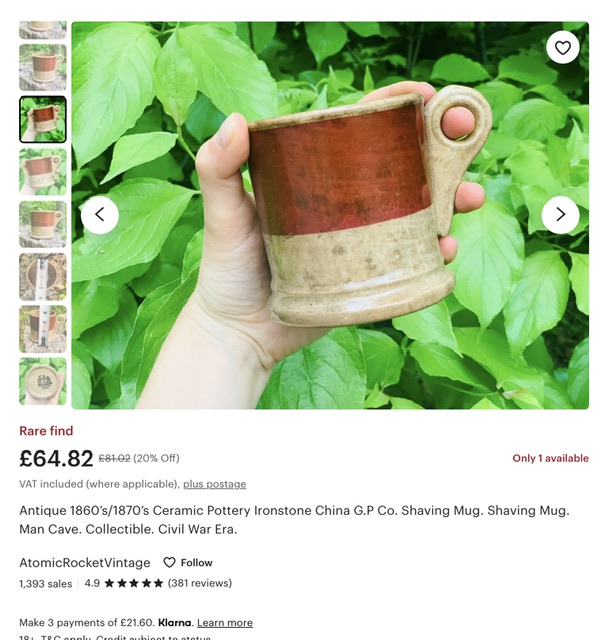Show the previous product photo
This screenshot has height=640, width=608.
[x=100, y=215]
